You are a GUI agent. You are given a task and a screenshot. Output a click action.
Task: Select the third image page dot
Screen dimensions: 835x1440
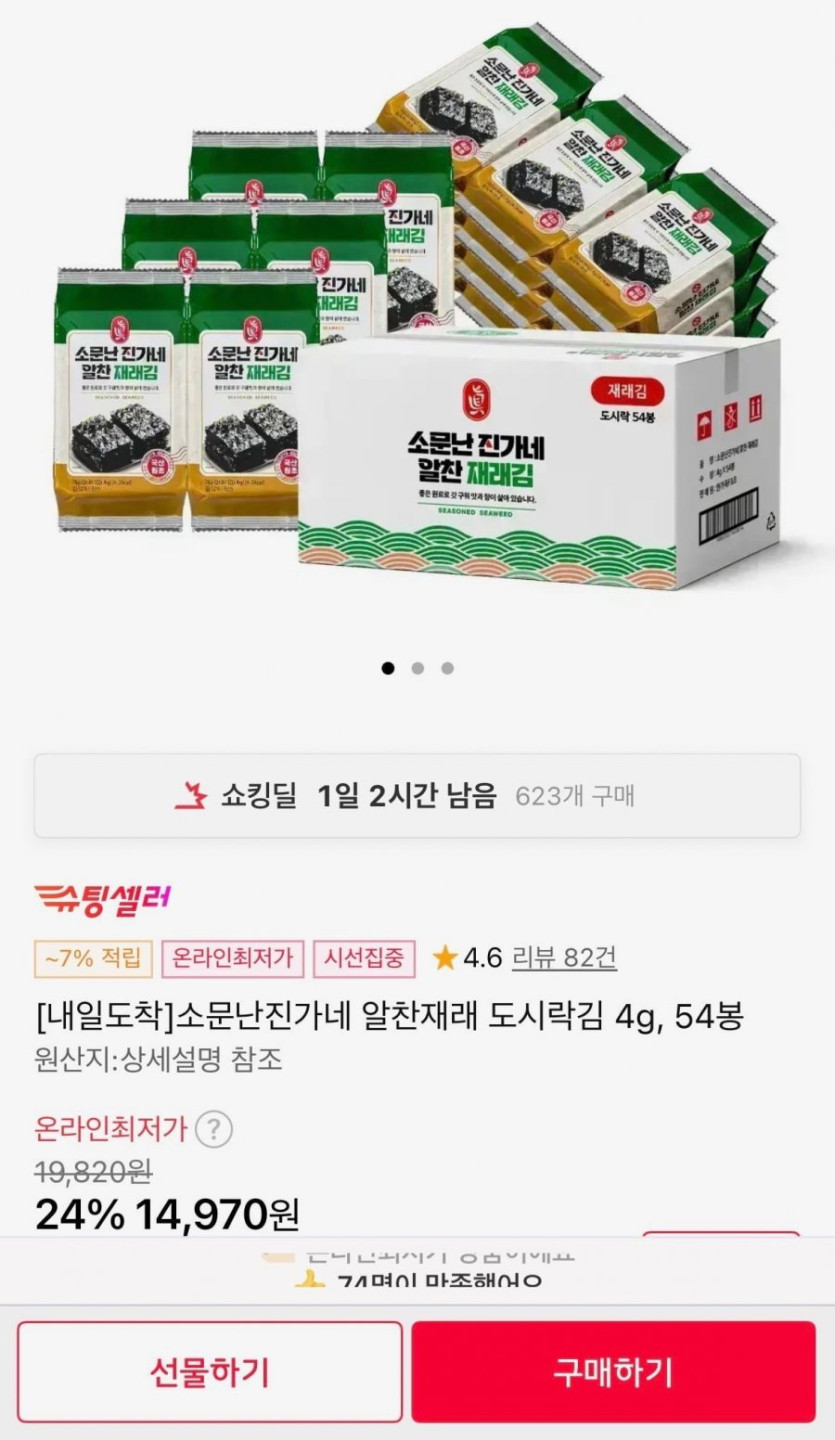click(x=447, y=668)
